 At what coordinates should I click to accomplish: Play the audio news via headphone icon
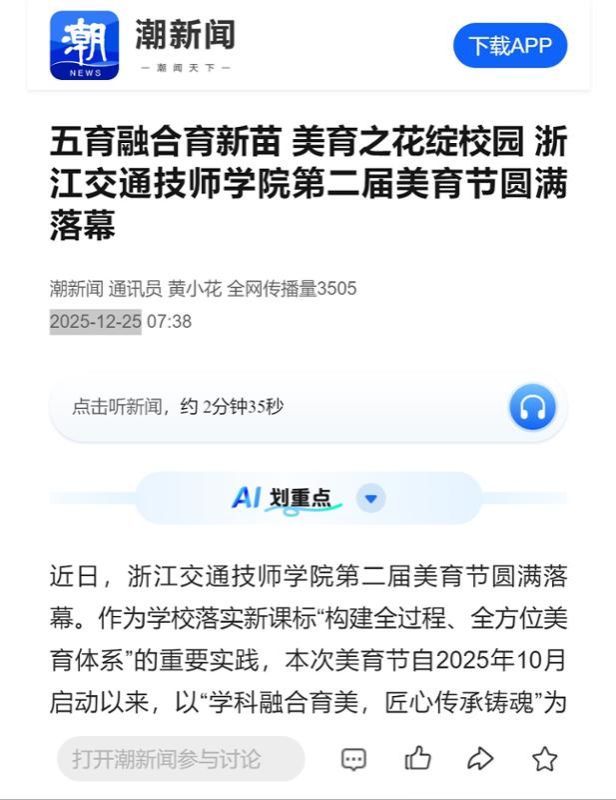[532, 407]
